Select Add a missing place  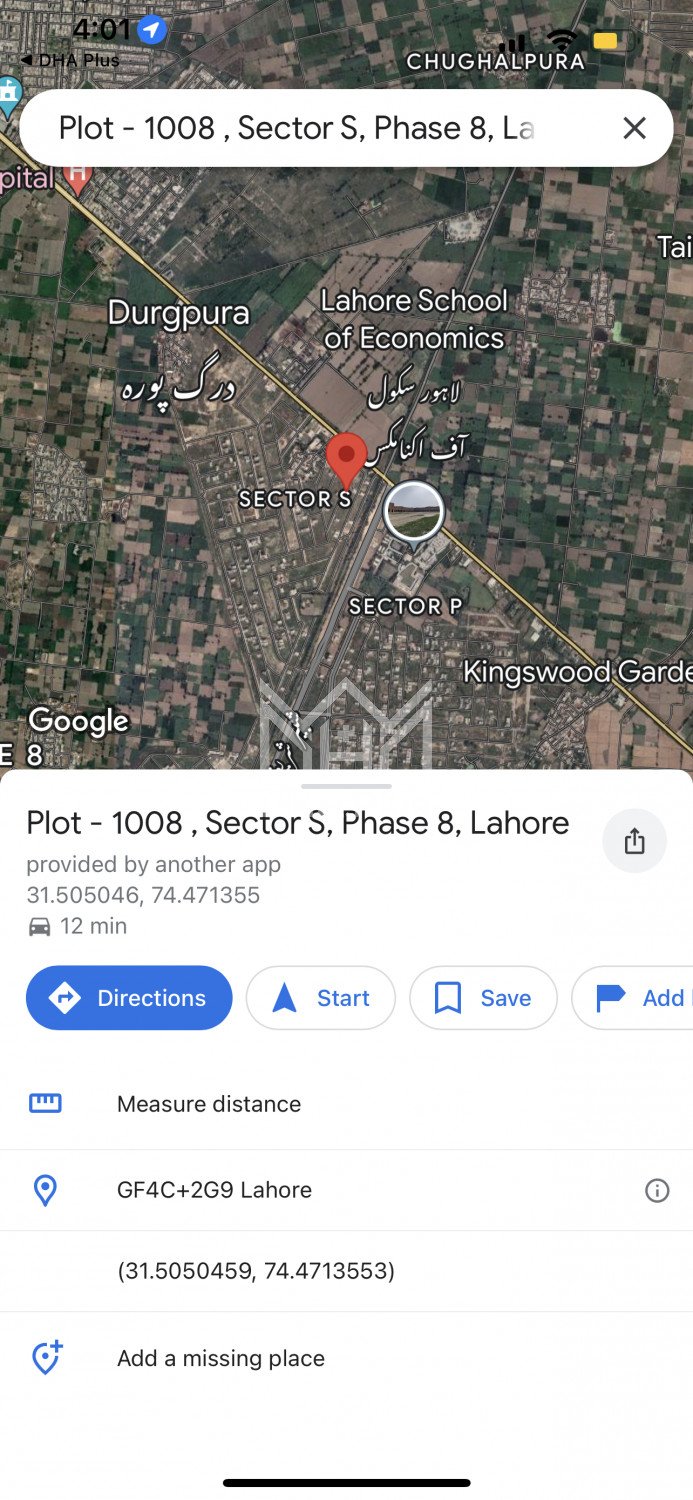coord(220,1358)
